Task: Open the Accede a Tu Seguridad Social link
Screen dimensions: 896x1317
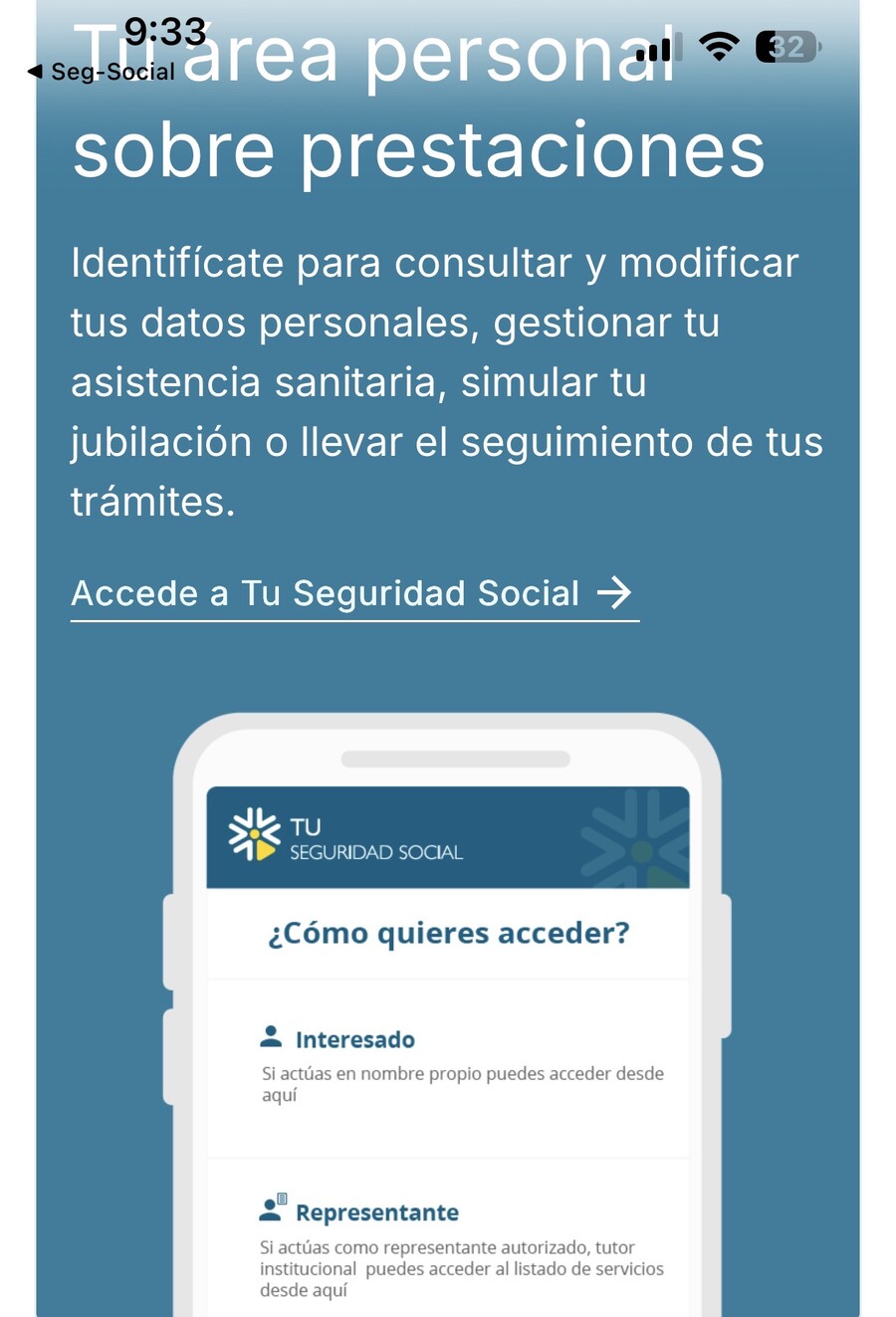Action: point(353,594)
